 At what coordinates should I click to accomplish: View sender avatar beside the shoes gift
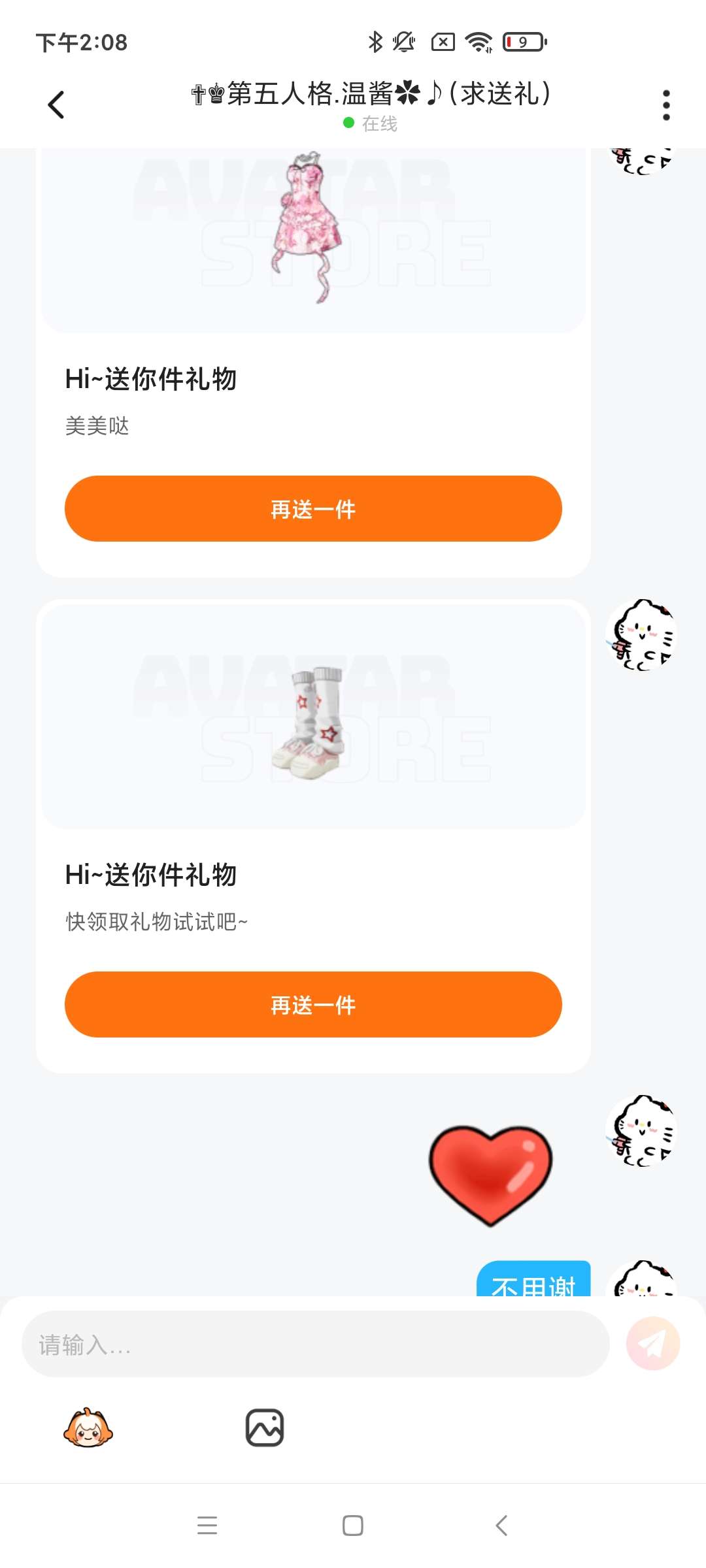[x=641, y=635]
